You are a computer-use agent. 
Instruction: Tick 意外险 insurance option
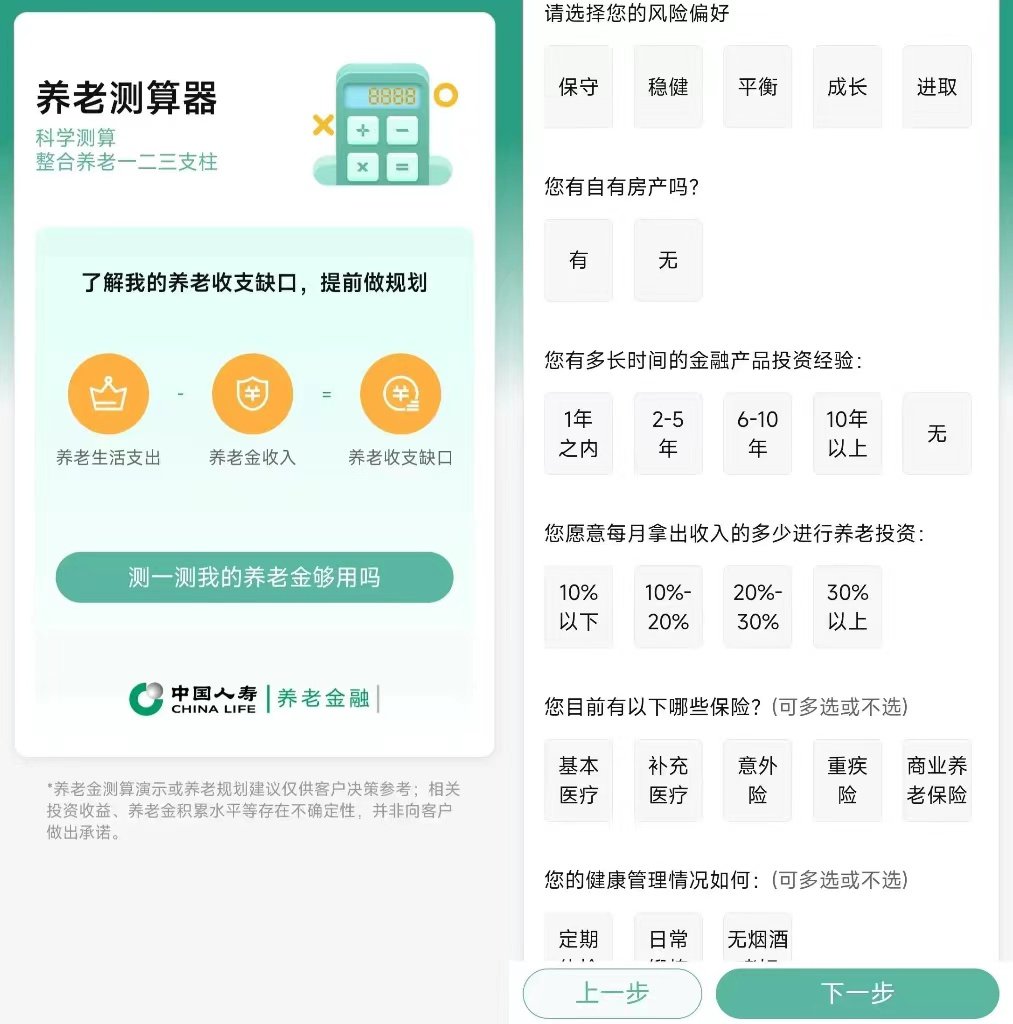click(x=757, y=780)
